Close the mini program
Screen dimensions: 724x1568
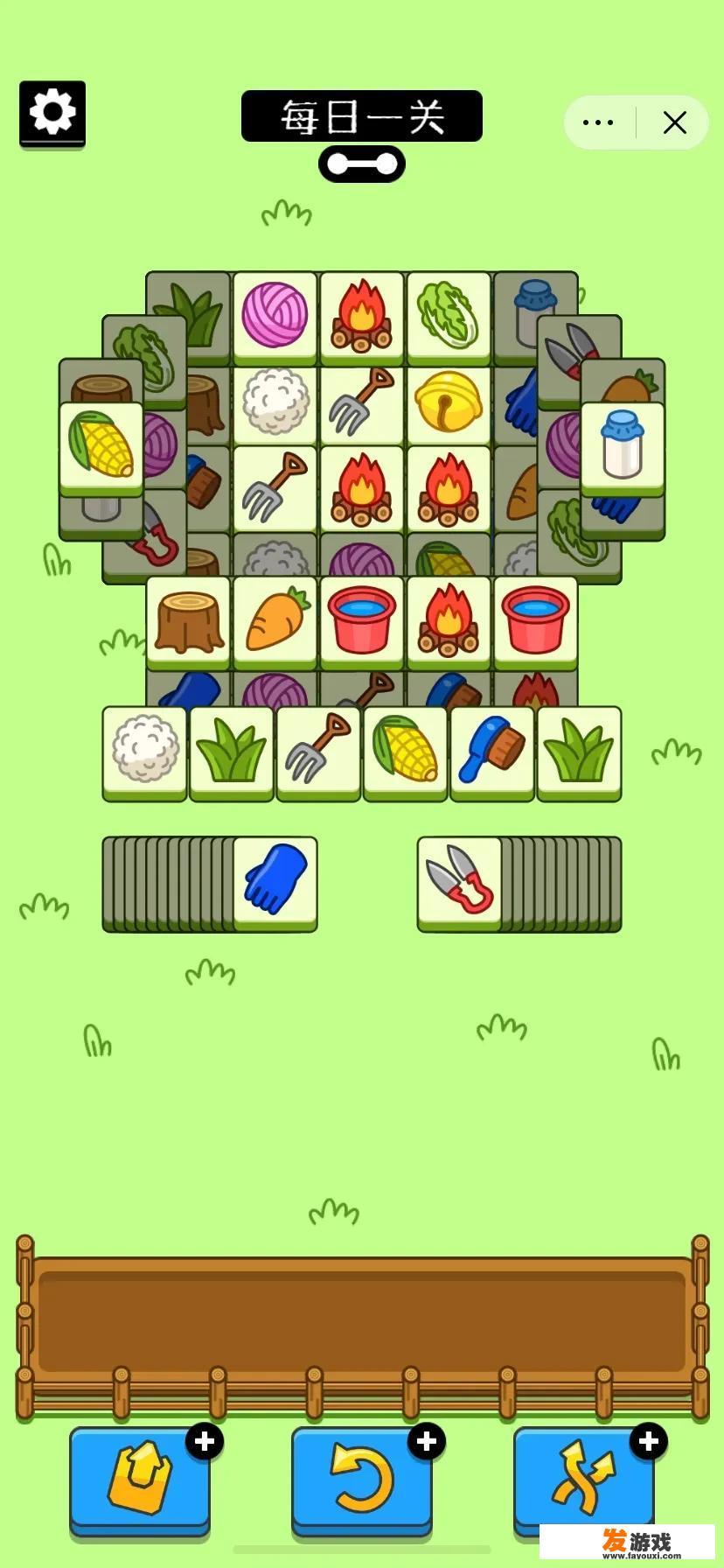(x=674, y=122)
